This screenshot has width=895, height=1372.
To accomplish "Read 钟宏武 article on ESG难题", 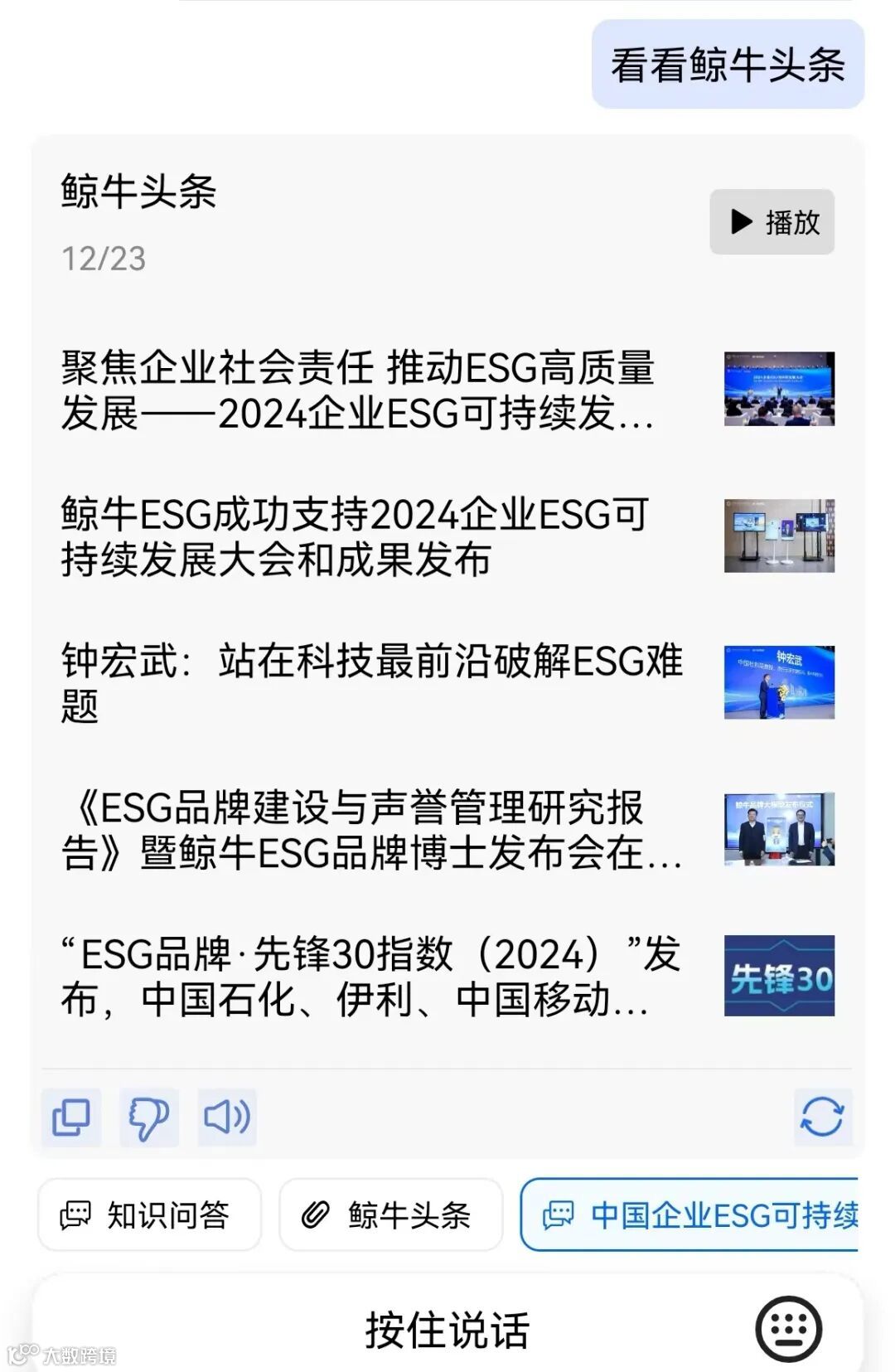I will pyautogui.click(x=371, y=683).
